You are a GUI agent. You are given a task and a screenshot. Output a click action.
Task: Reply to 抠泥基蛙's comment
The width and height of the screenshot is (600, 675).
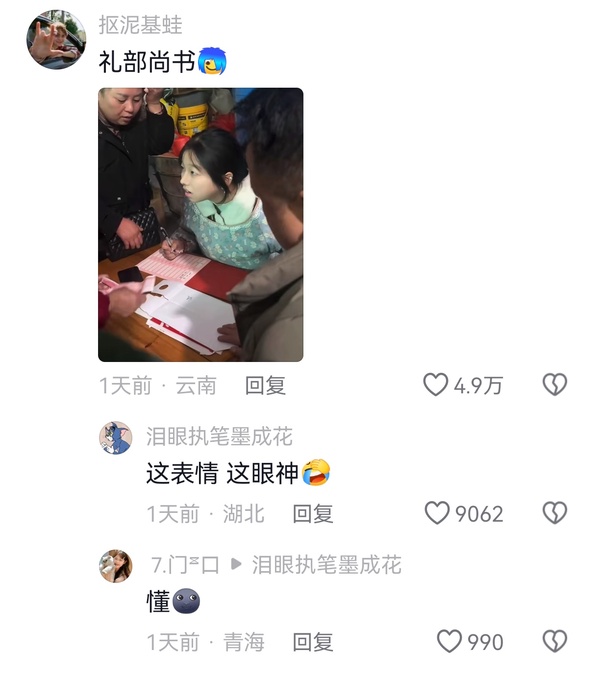[x=265, y=385]
